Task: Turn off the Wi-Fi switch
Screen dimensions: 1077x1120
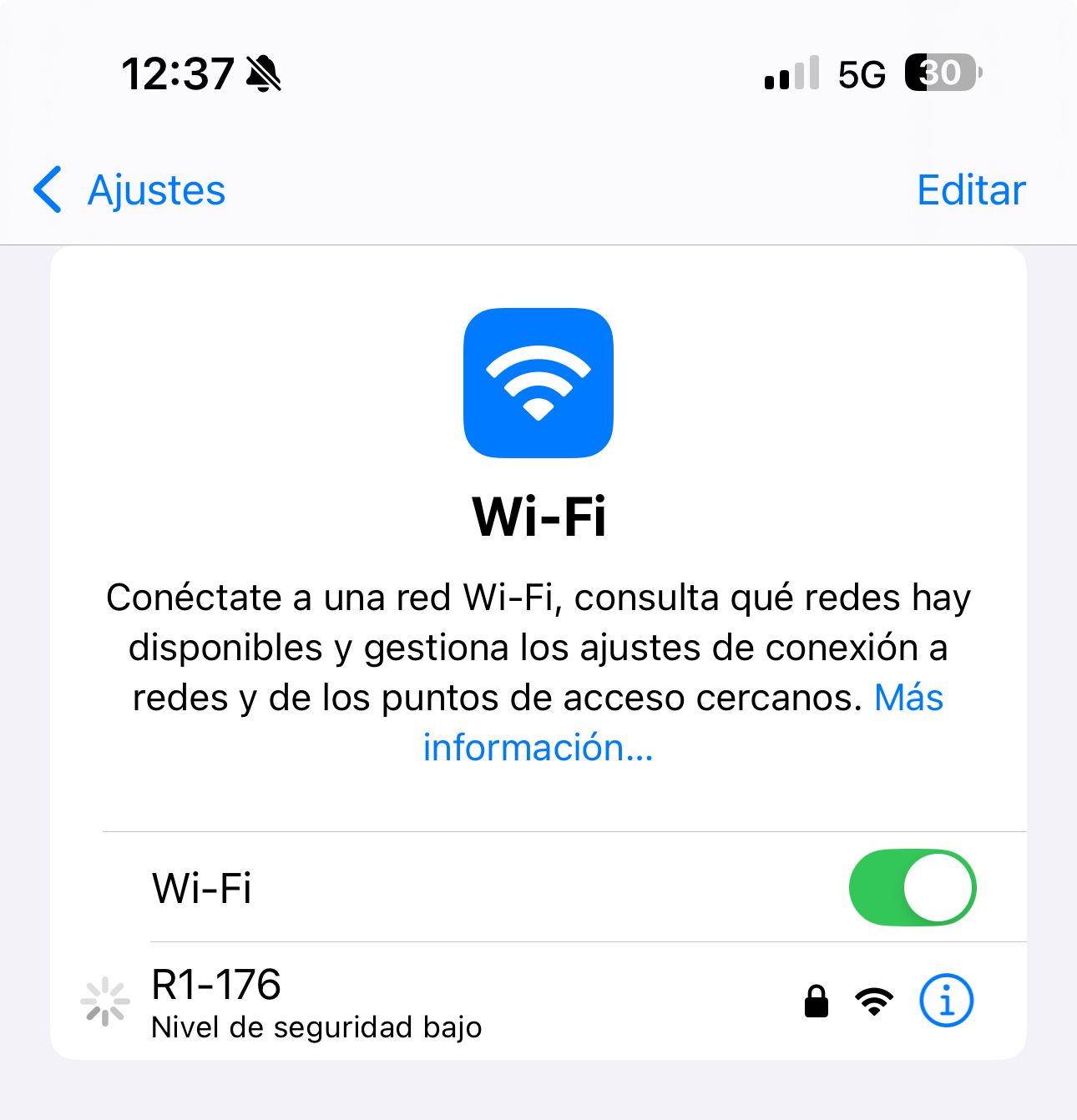Action: [912, 888]
